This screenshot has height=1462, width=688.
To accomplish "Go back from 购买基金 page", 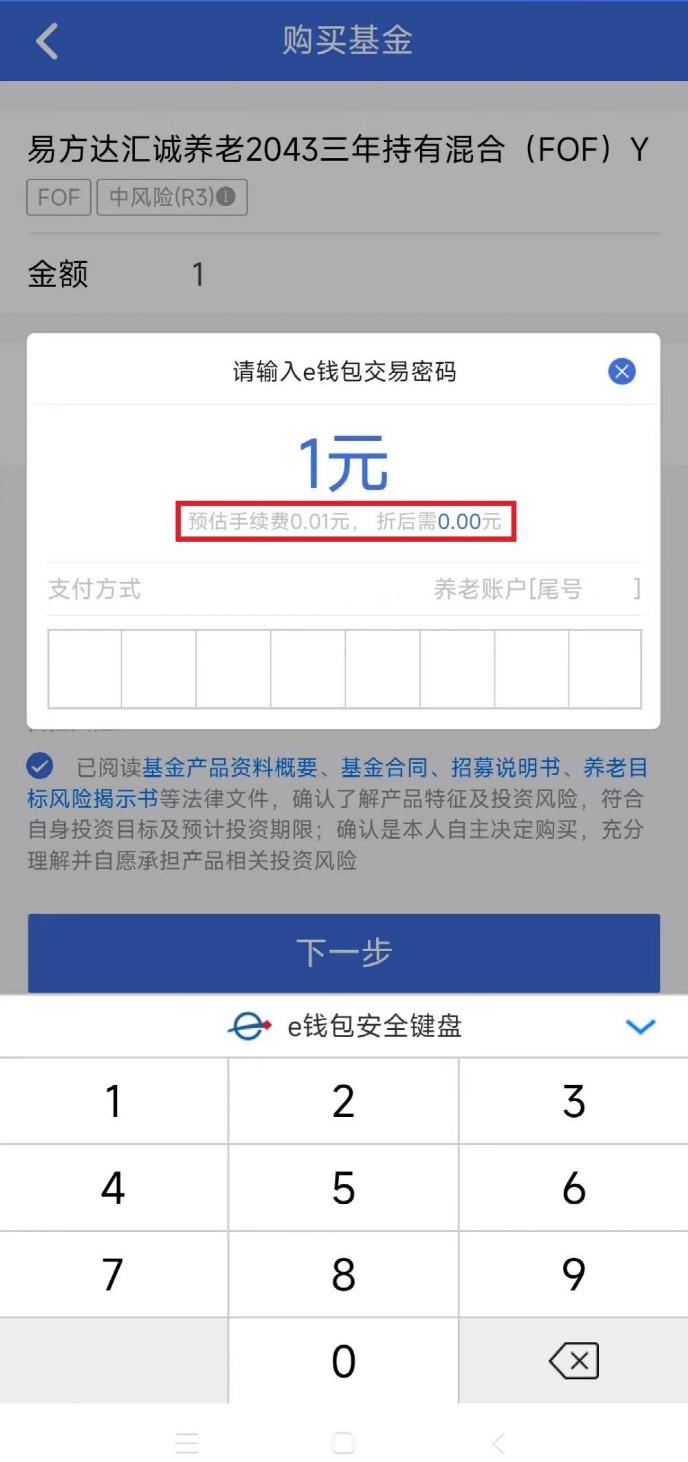I will pos(46,41).
